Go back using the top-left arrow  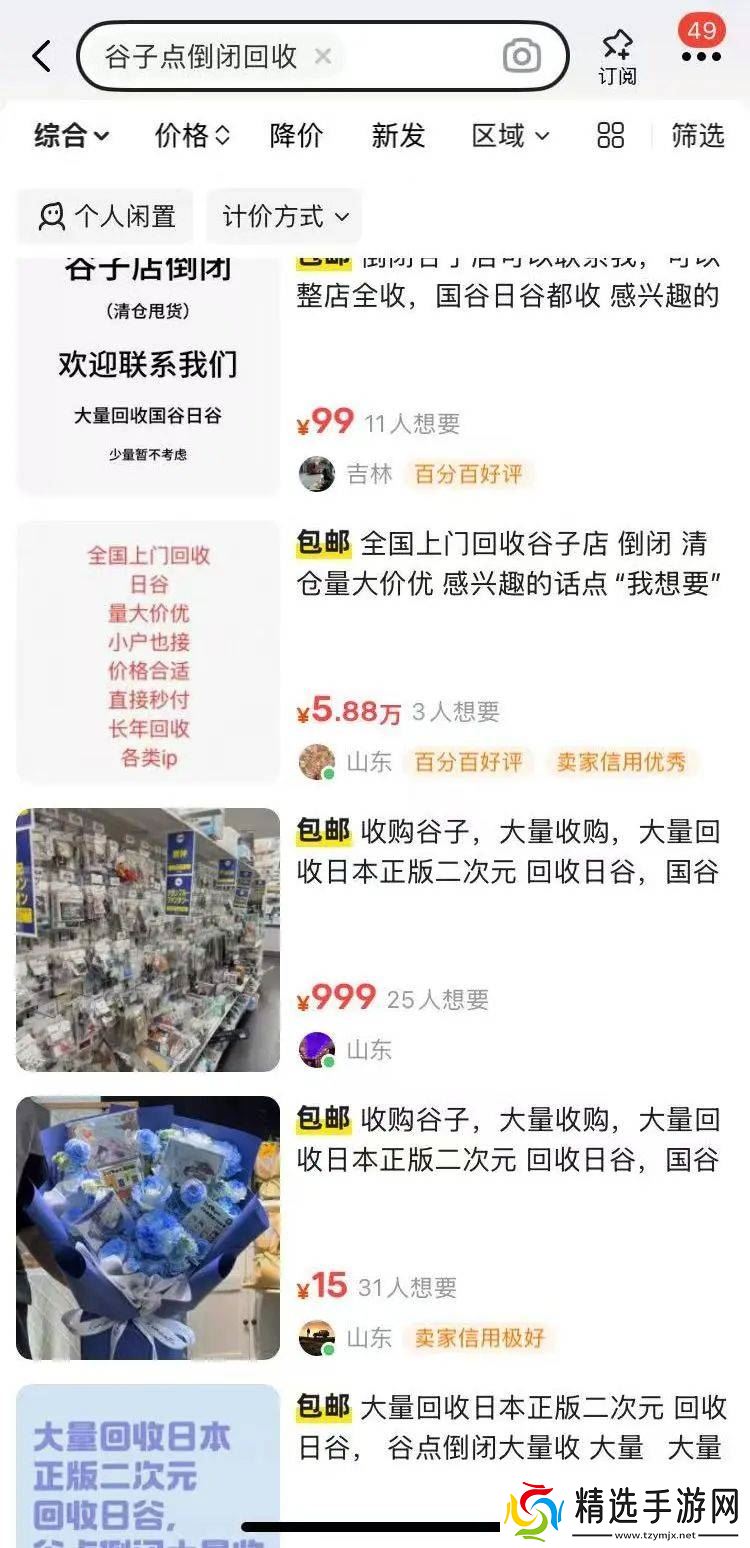(41, 56)
